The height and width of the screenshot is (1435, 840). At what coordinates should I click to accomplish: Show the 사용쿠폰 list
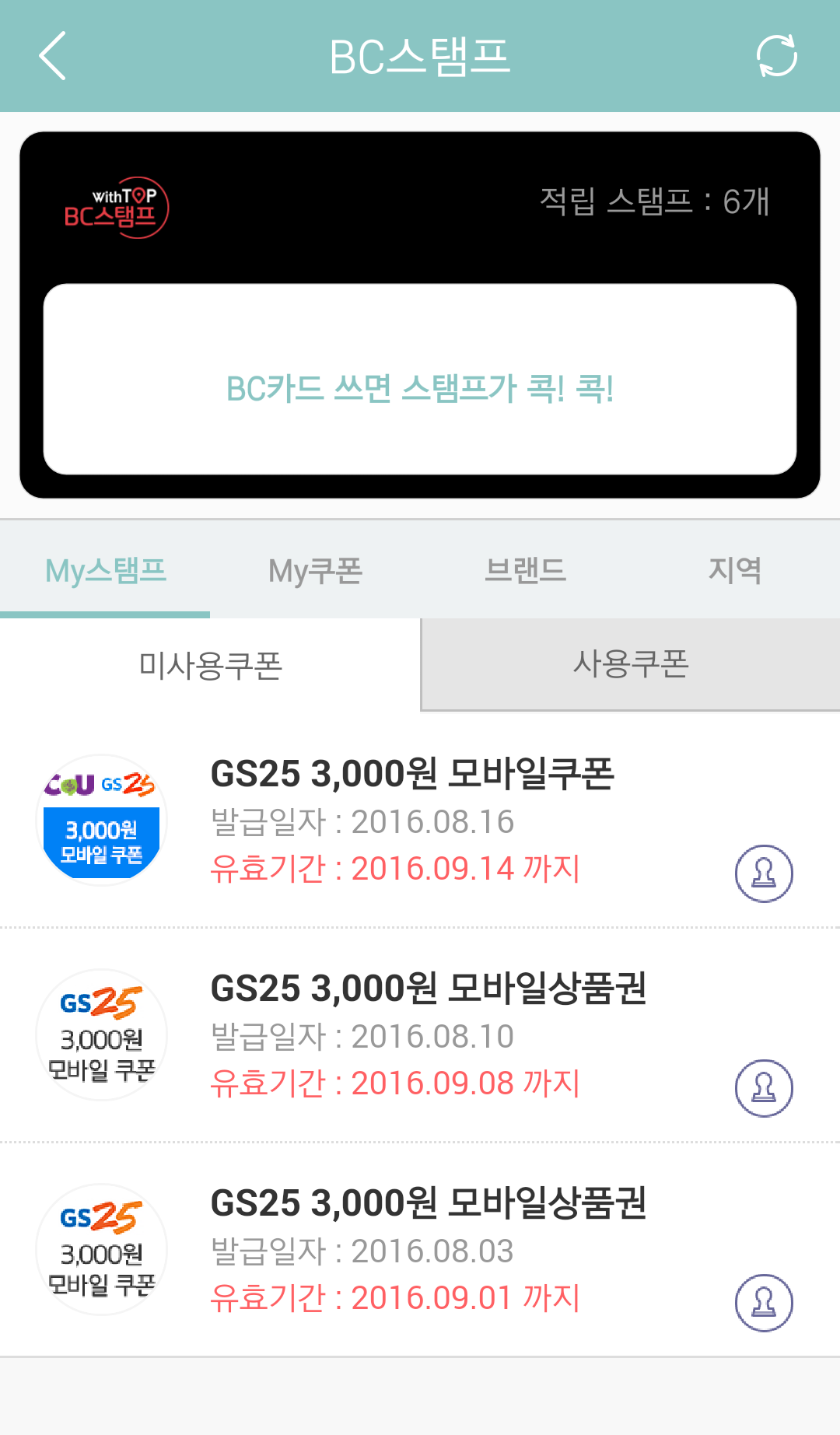coord(630,665)
